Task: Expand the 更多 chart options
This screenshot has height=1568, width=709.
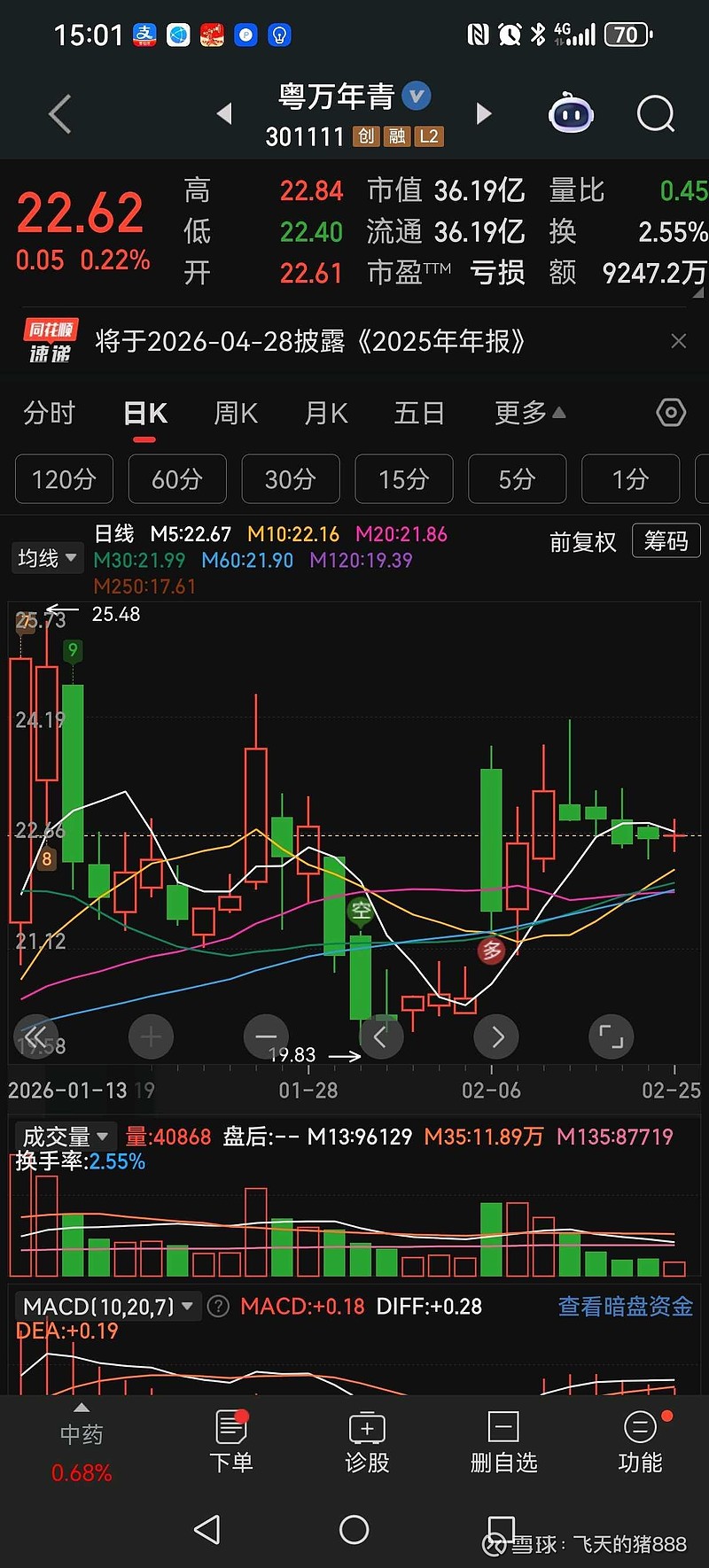Action: tap(529, 413)
